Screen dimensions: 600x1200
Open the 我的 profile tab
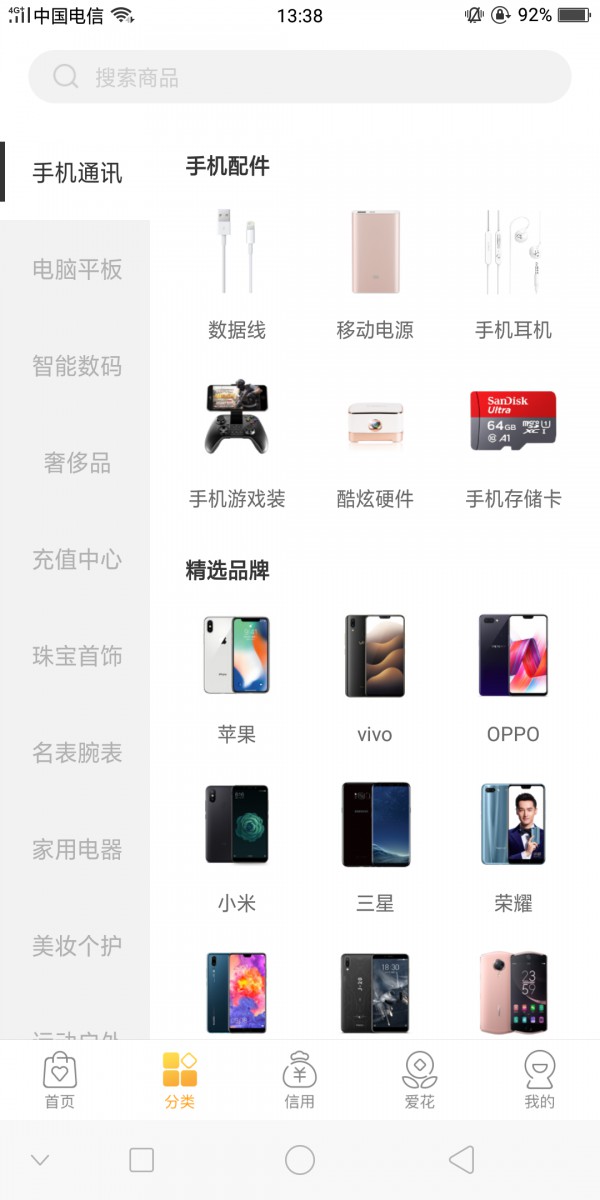click(x=539, y=1080)
